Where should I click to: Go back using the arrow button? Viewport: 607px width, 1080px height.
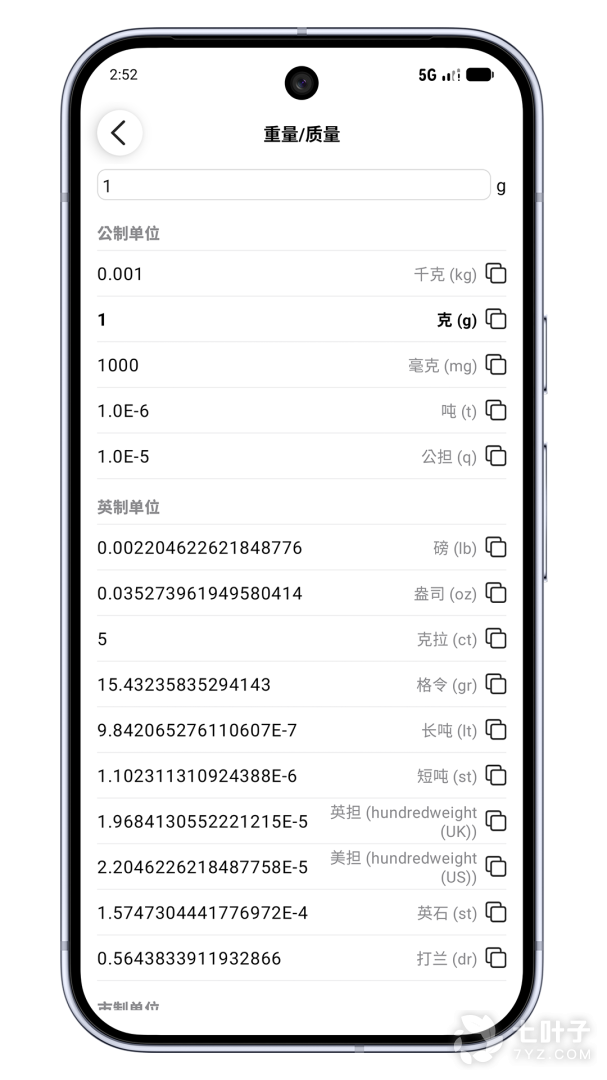click(120, 133)
